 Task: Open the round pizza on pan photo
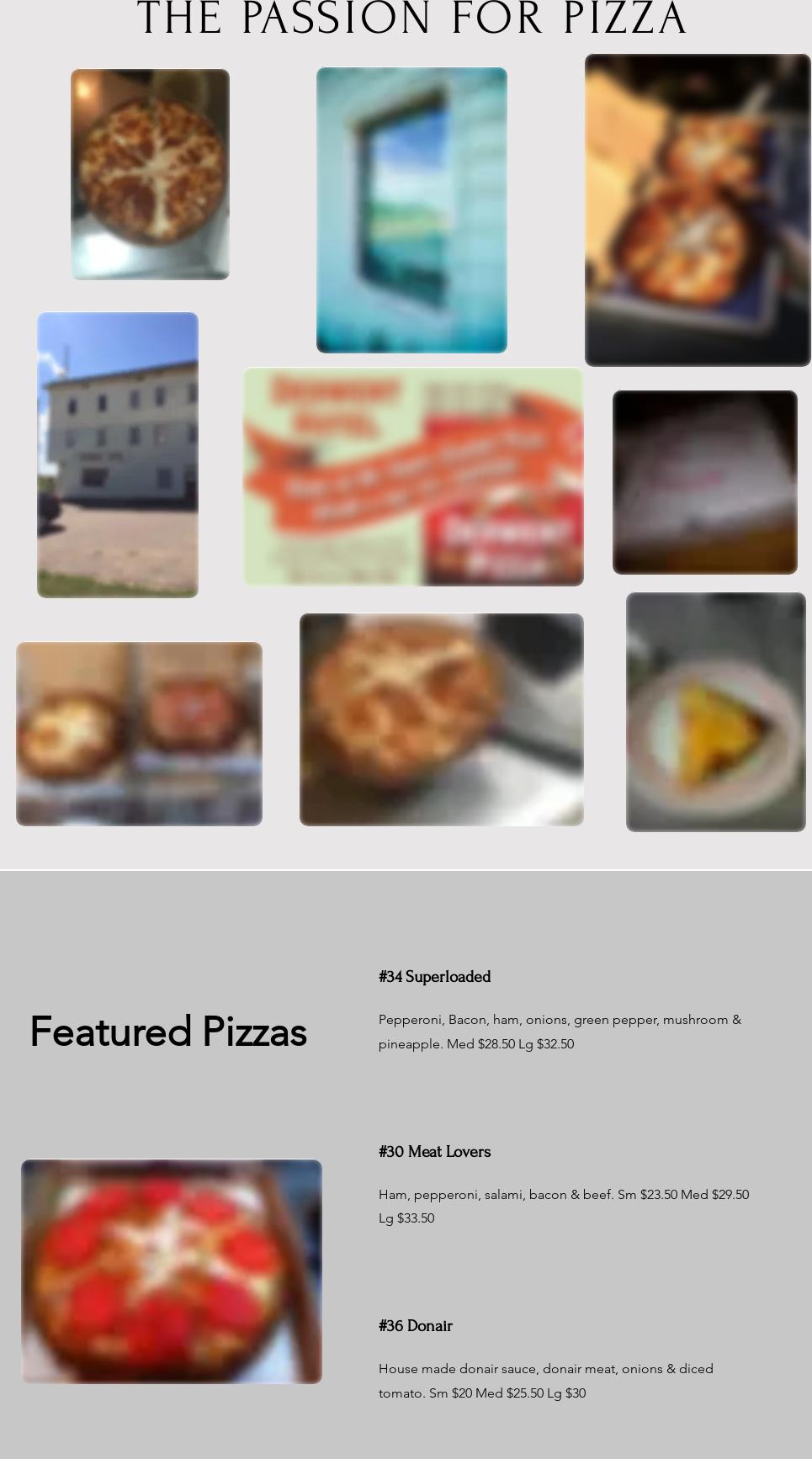tap(150, 174)
